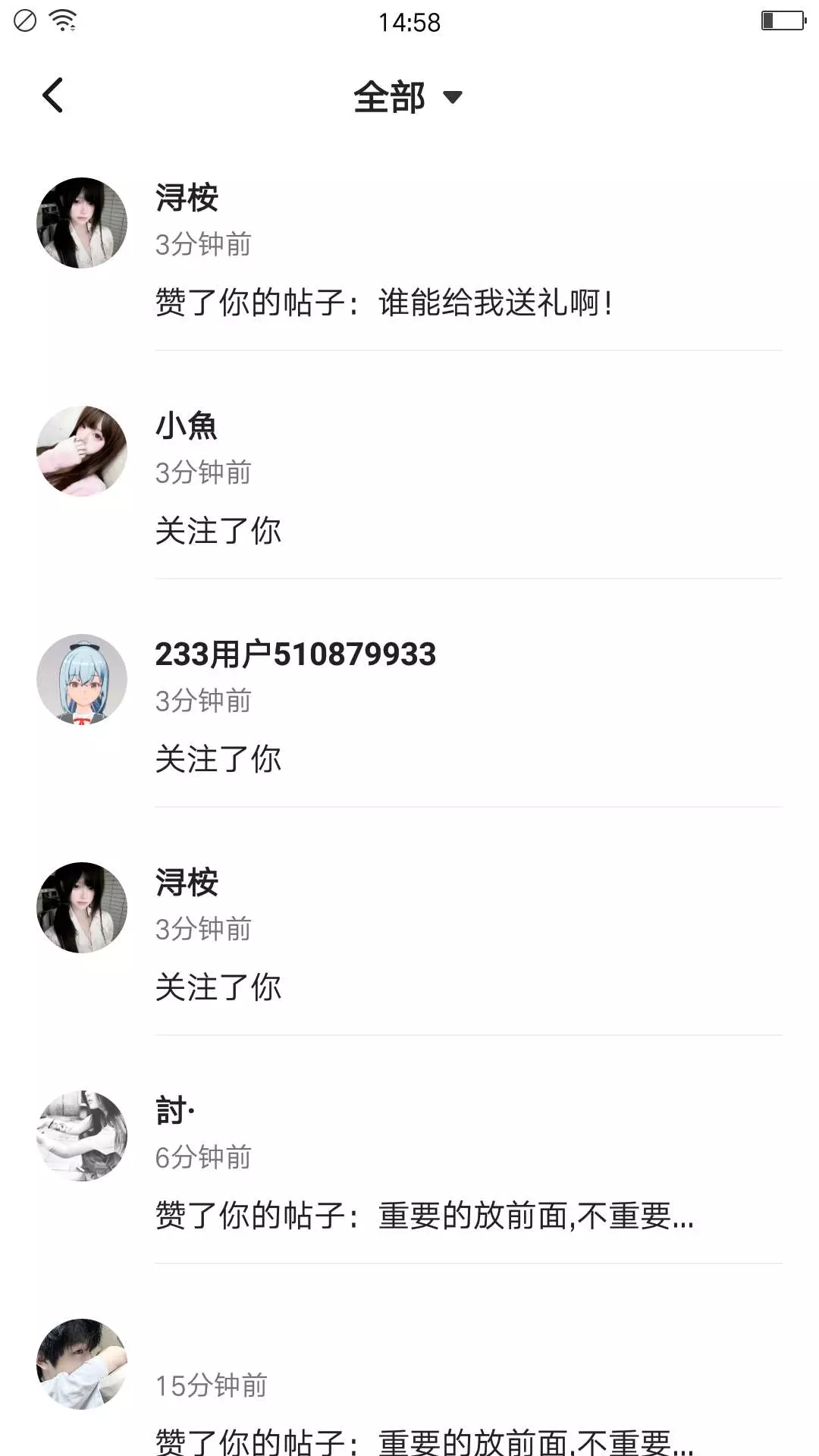The width and height of the screenshot is (819, 1456).
Task: Expand the 全部 filter dropdown
Action: (x=408, y=97)
